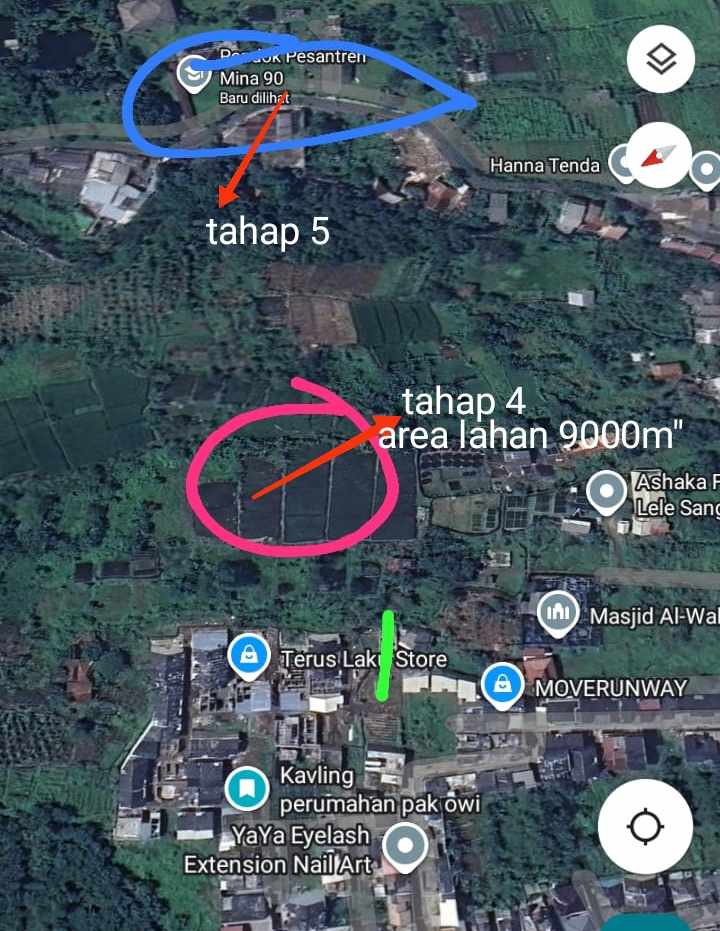
Task: Tap the compass to reset north
Action: click(657, 157)
